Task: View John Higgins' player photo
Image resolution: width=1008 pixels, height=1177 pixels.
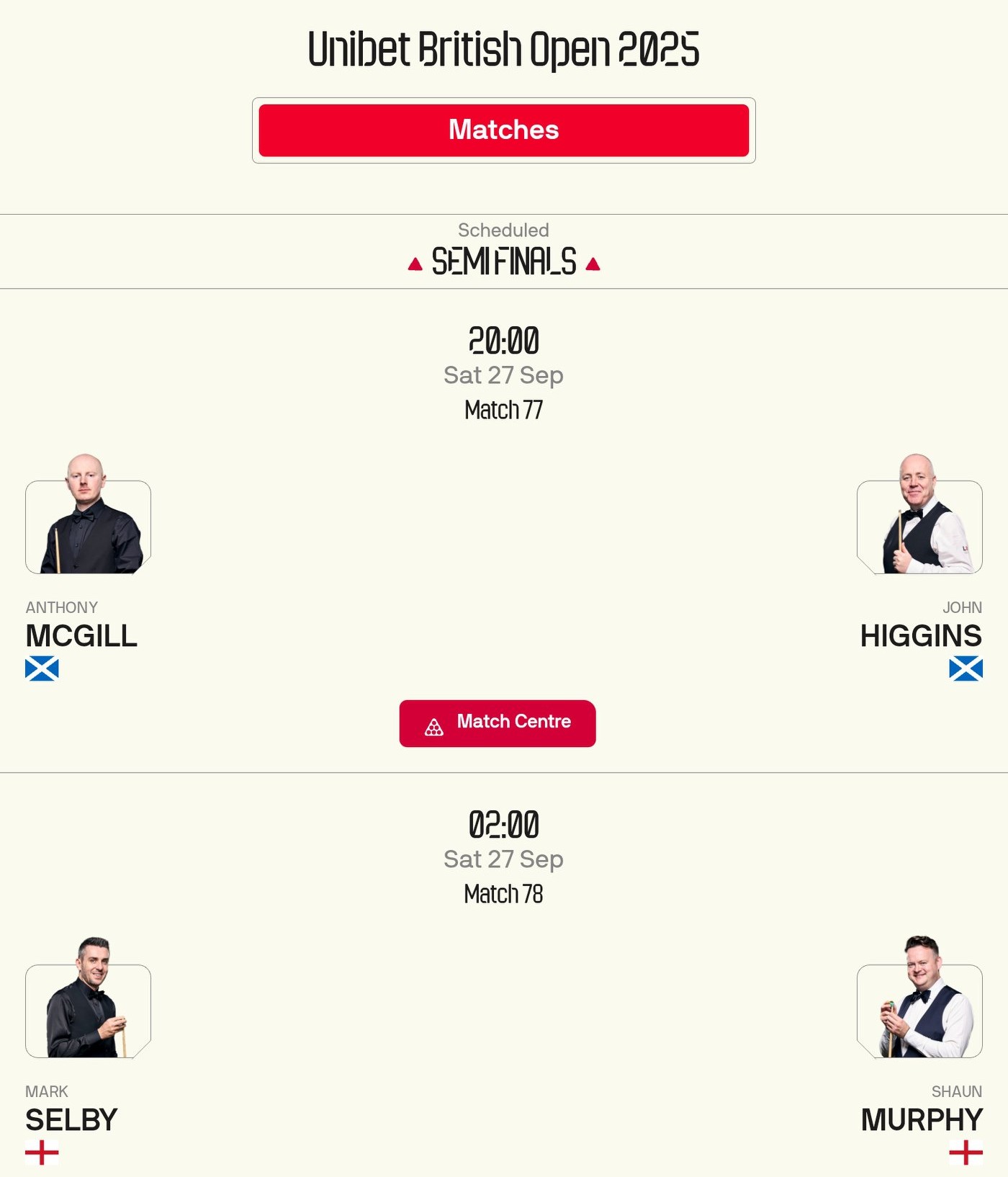Action: (x=919, y=520)
